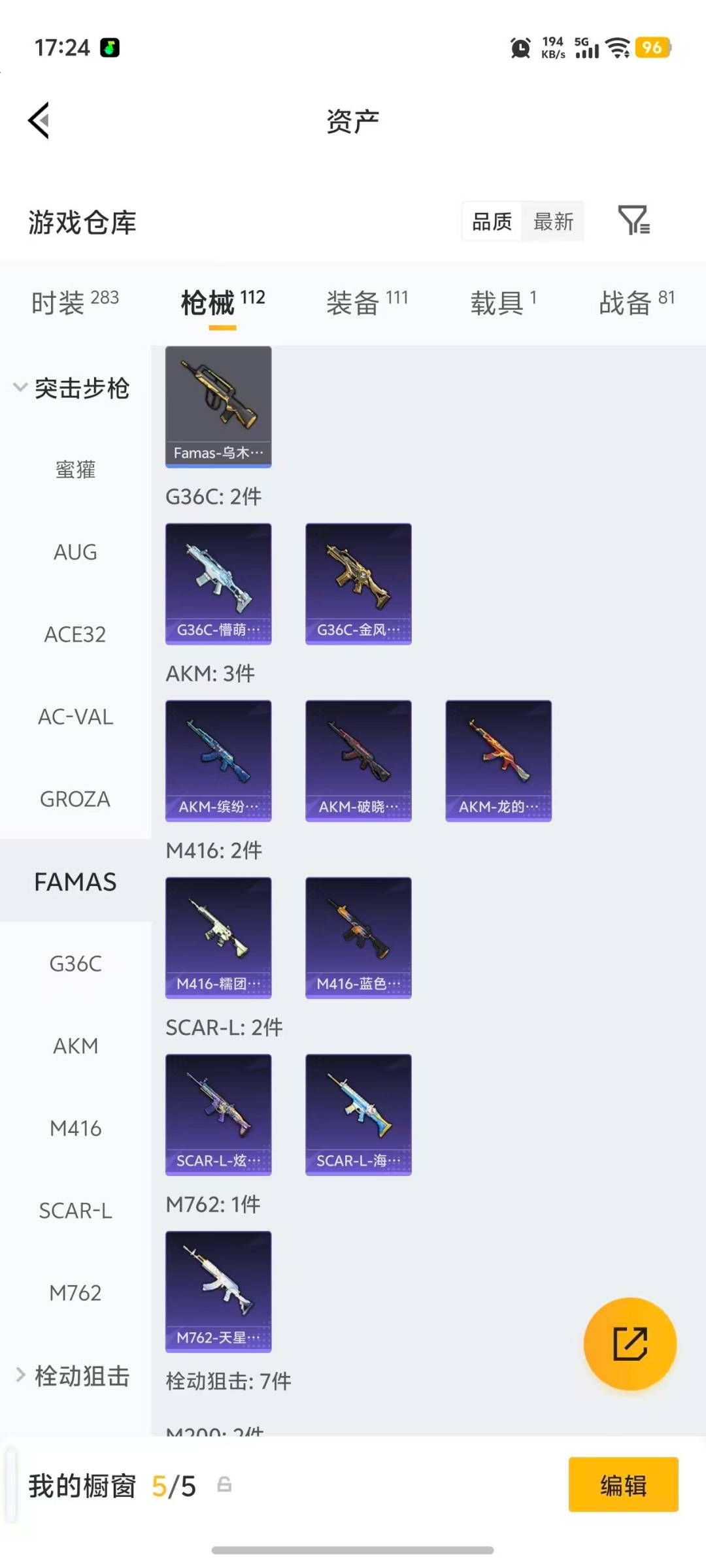Screen dimensions: 706x1568
Task: Switch sorting to 最新
Action: pyautogui.click(x=553, y=222)
